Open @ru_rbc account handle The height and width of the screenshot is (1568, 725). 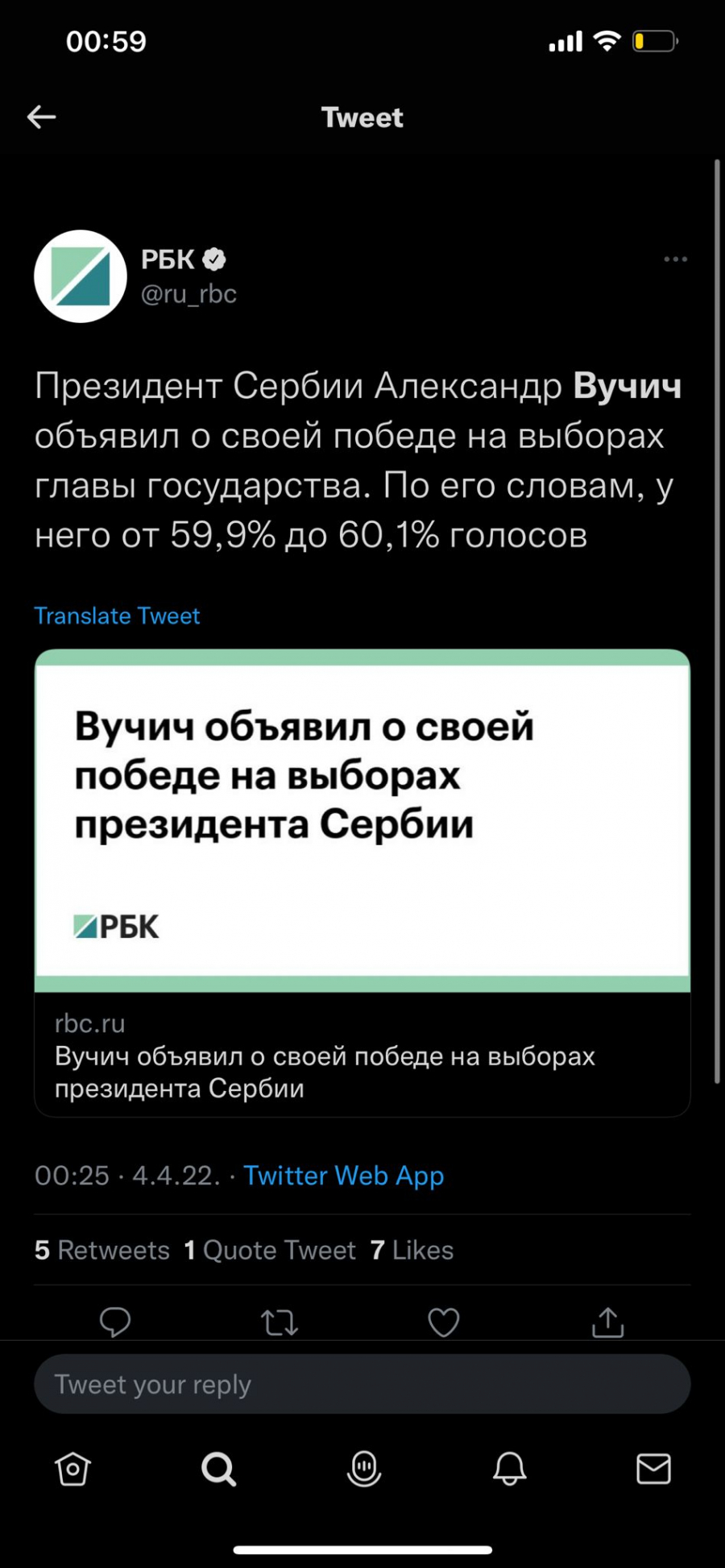tap(188, 294)
